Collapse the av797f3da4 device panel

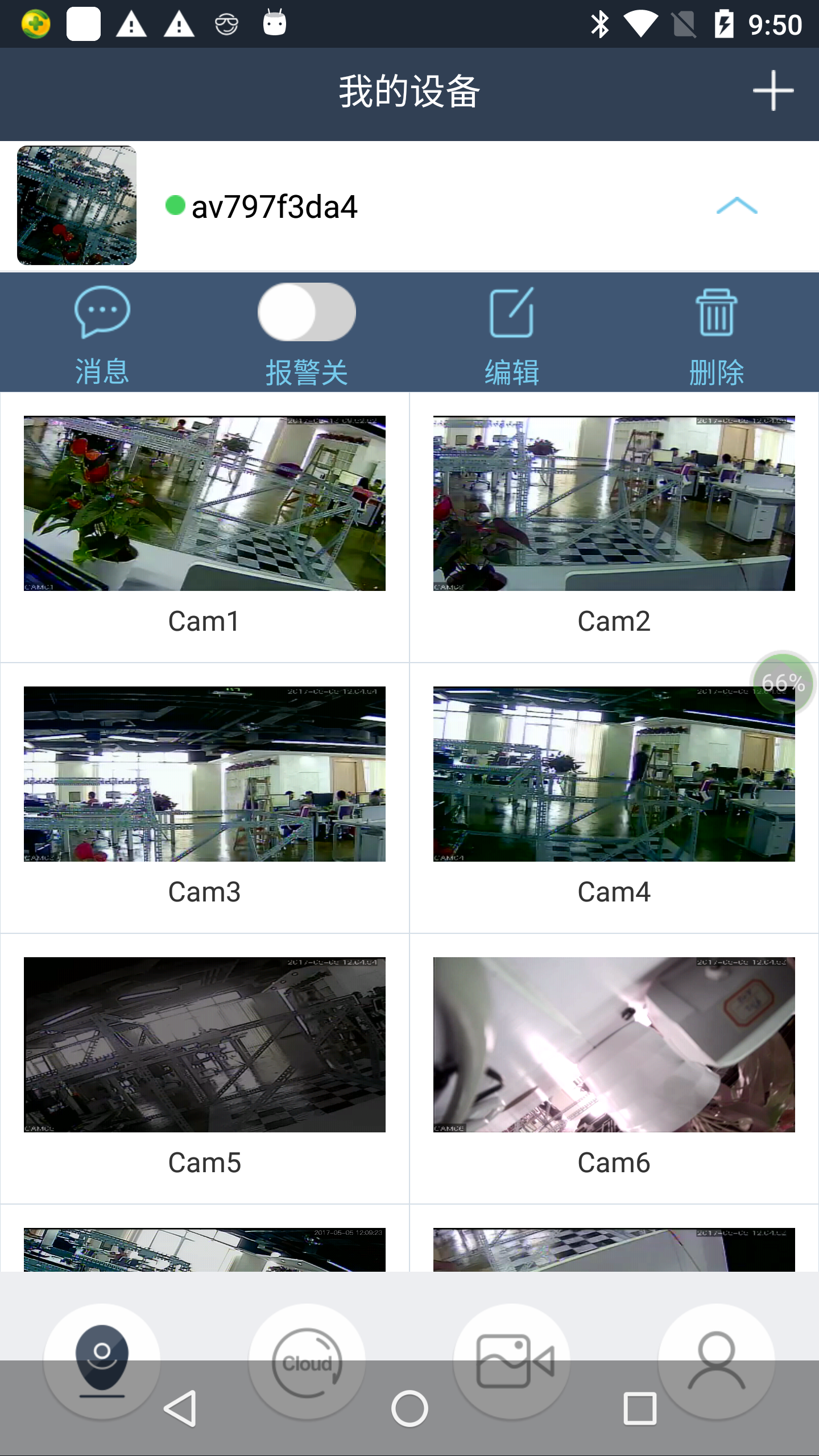tap(737, 206)
